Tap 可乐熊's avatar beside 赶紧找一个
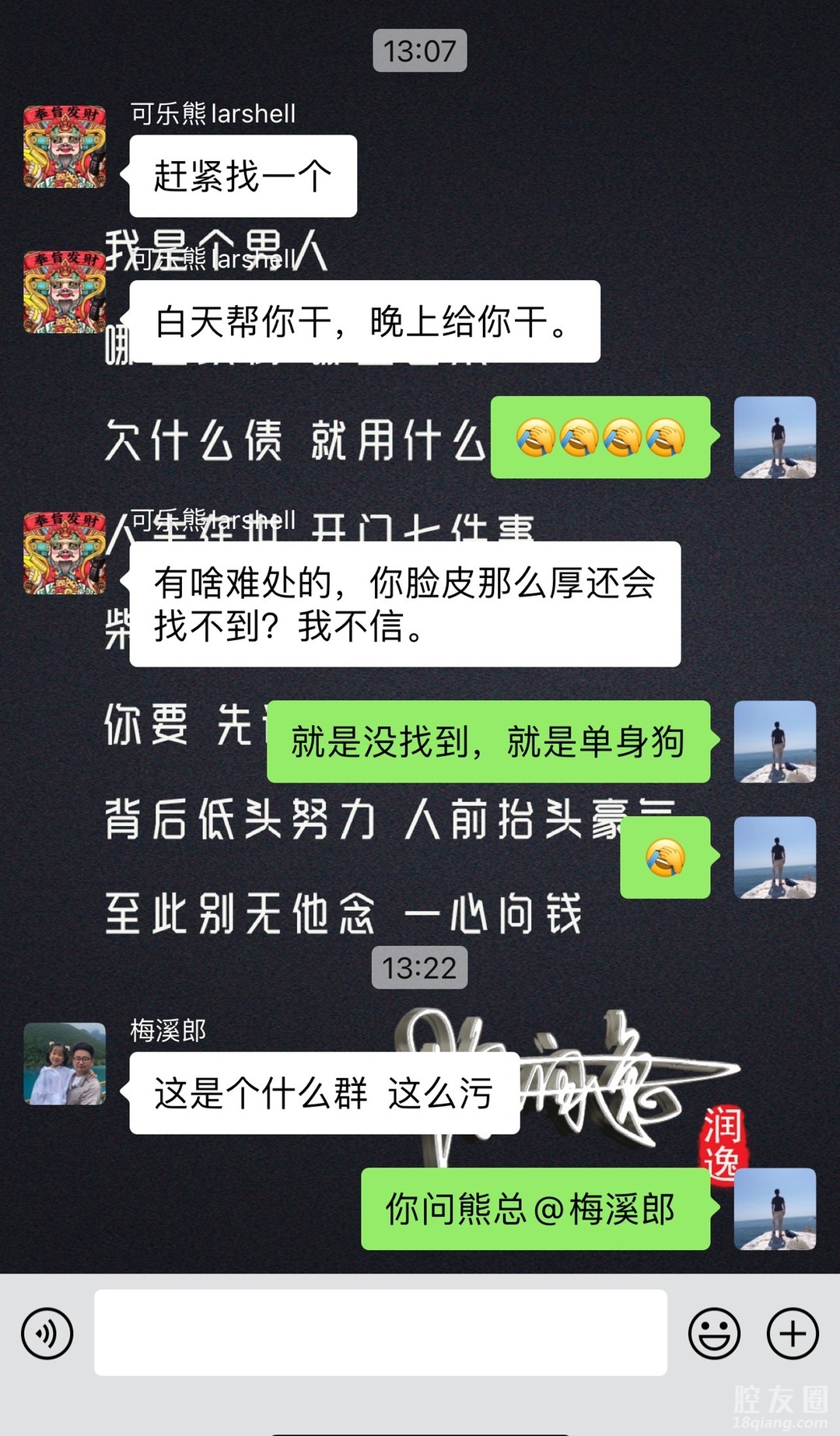 point(65,147)
